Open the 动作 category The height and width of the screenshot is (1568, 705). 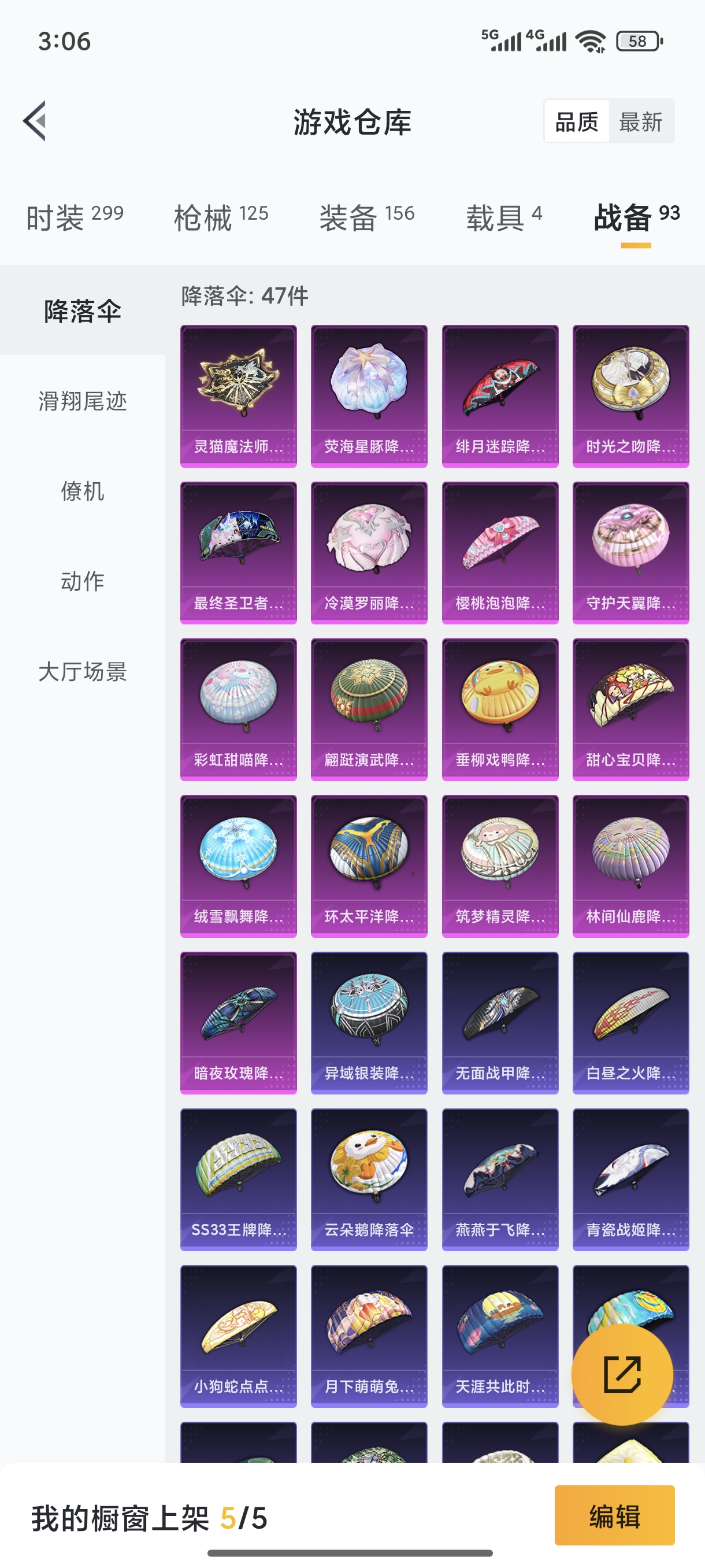pos(83,580)
